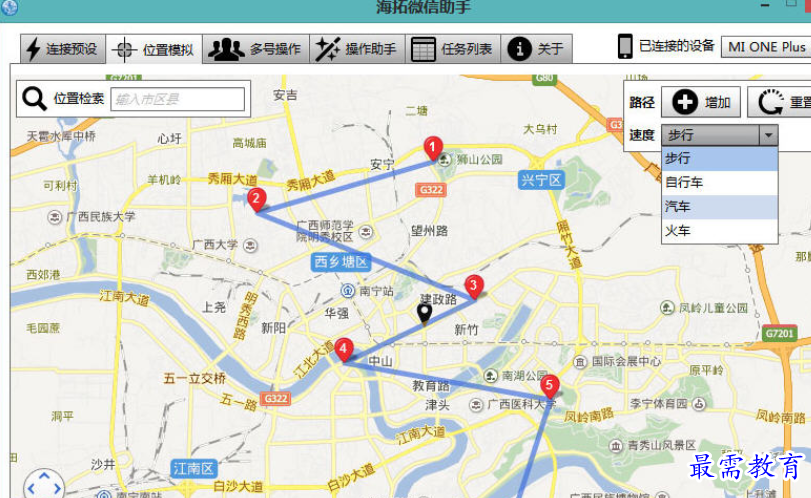
Task: Collapse the 速度 dropdown showing 步行
Action: pos(768,135)
